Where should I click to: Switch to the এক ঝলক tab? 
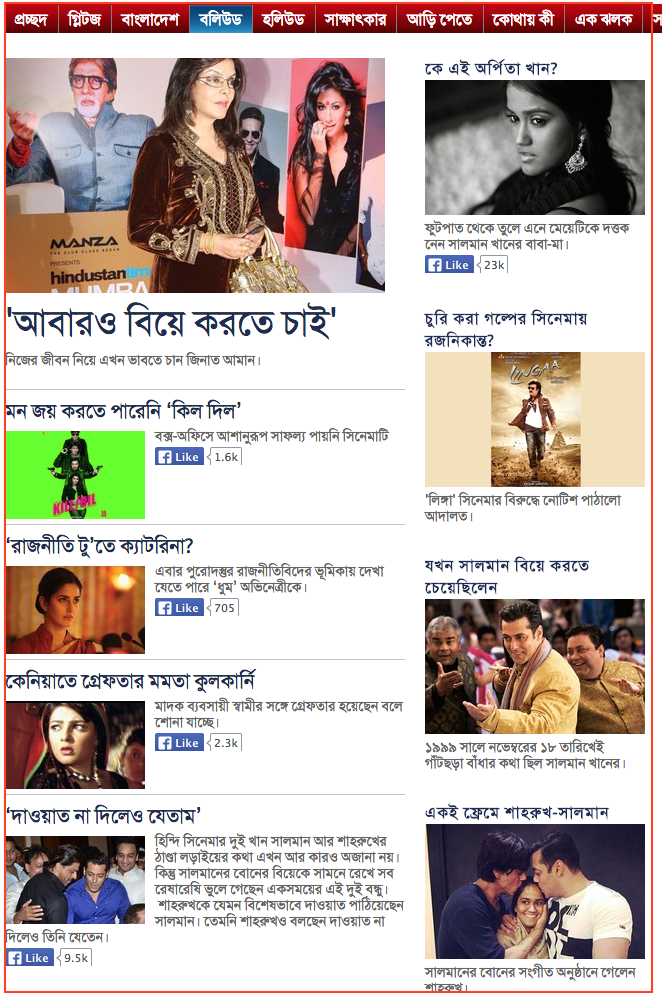(604, 19)
